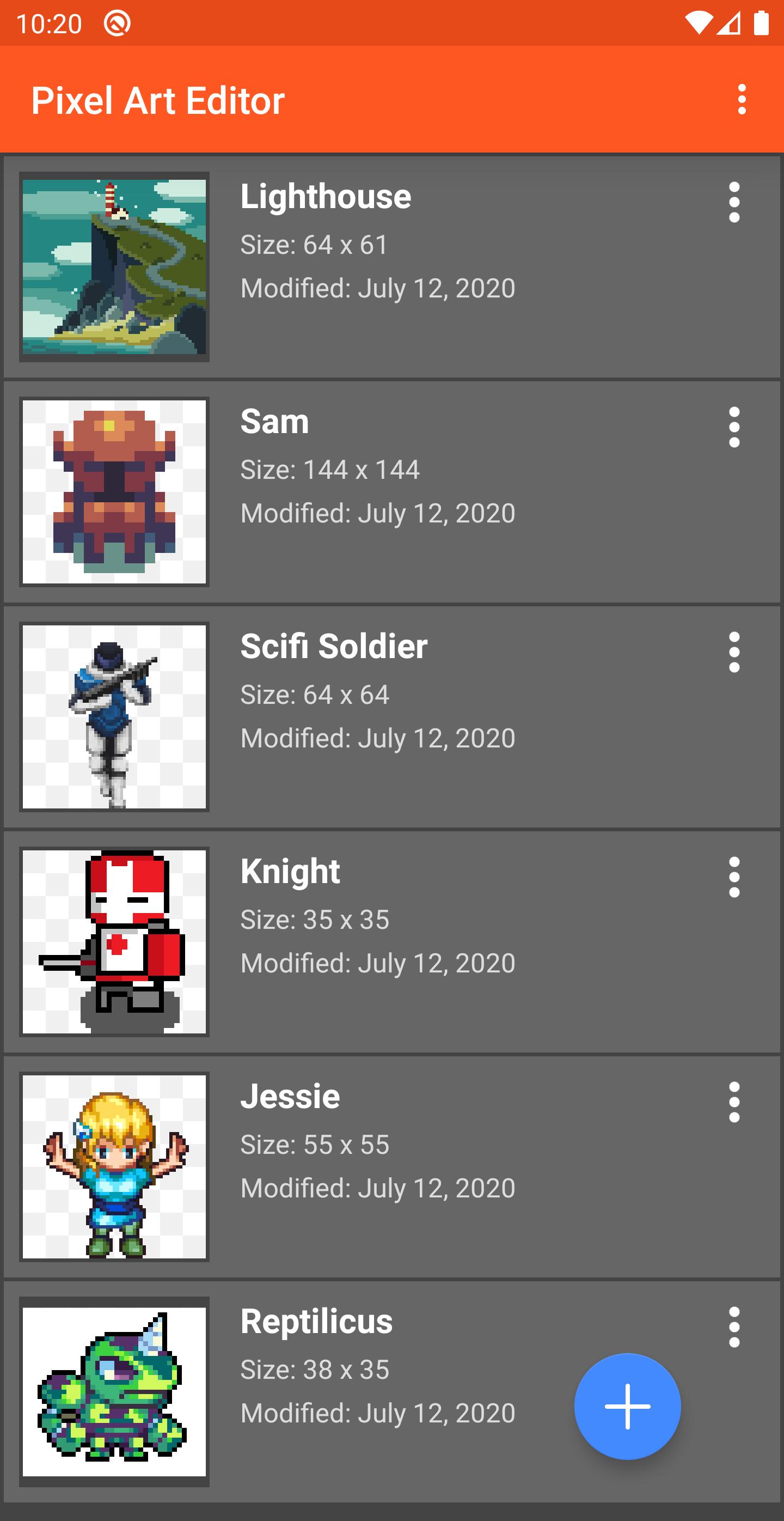Show options menu for Jessie
The height and width of the screenshot is (1521, 784).
point(734,1102)
